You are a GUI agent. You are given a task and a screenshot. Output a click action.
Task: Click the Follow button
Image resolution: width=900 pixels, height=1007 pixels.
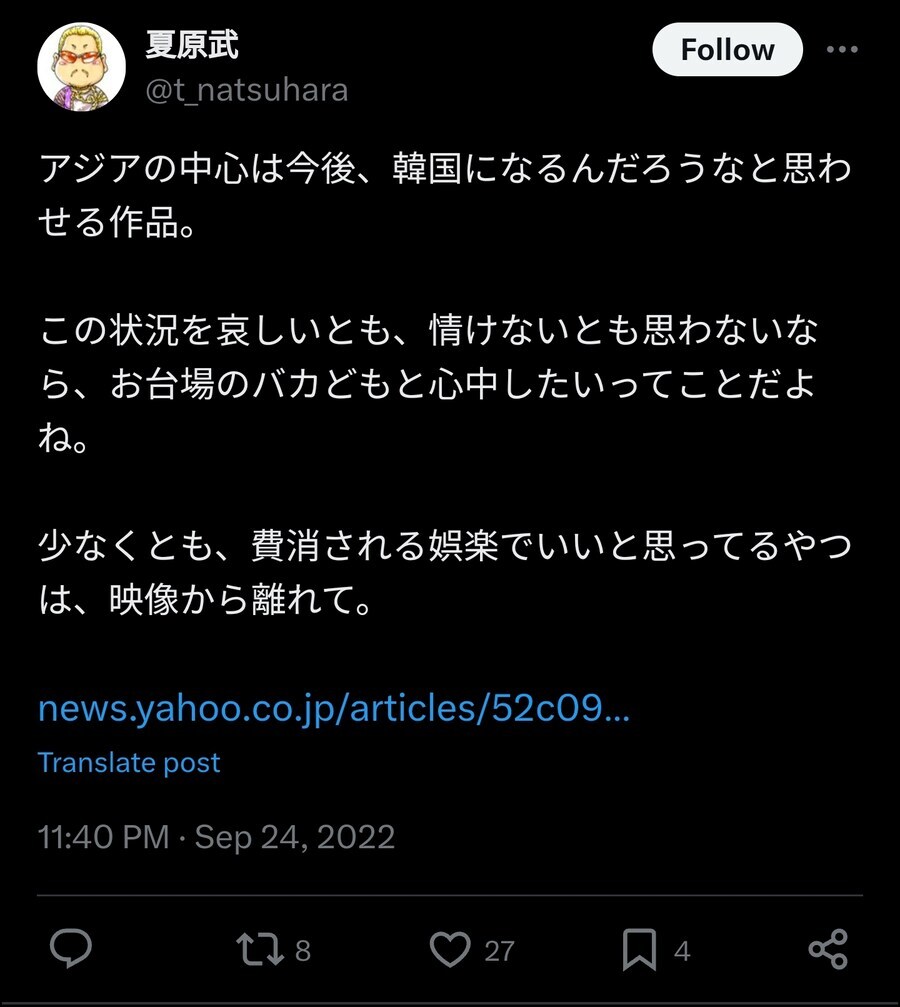727,49
